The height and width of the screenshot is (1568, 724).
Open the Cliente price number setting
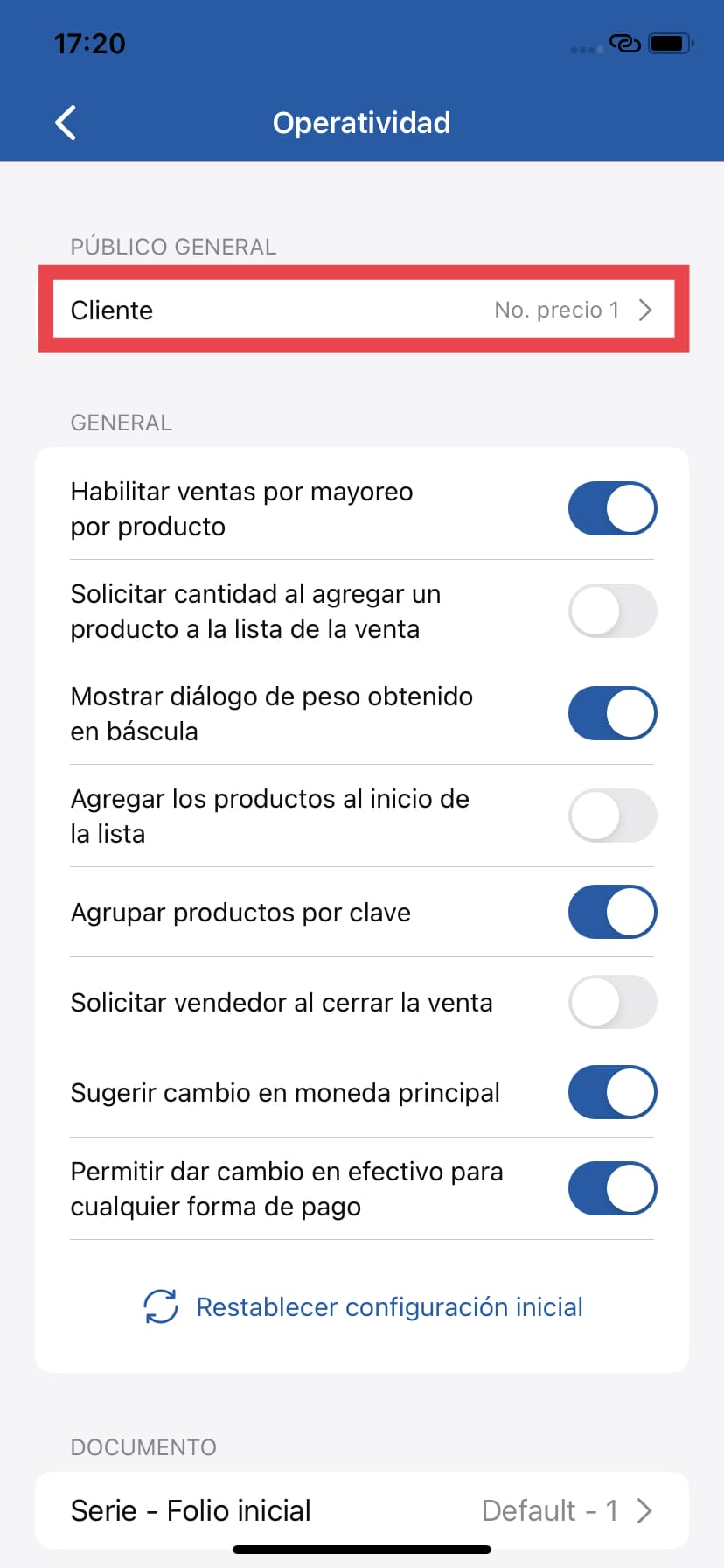[x=362, y=309]
